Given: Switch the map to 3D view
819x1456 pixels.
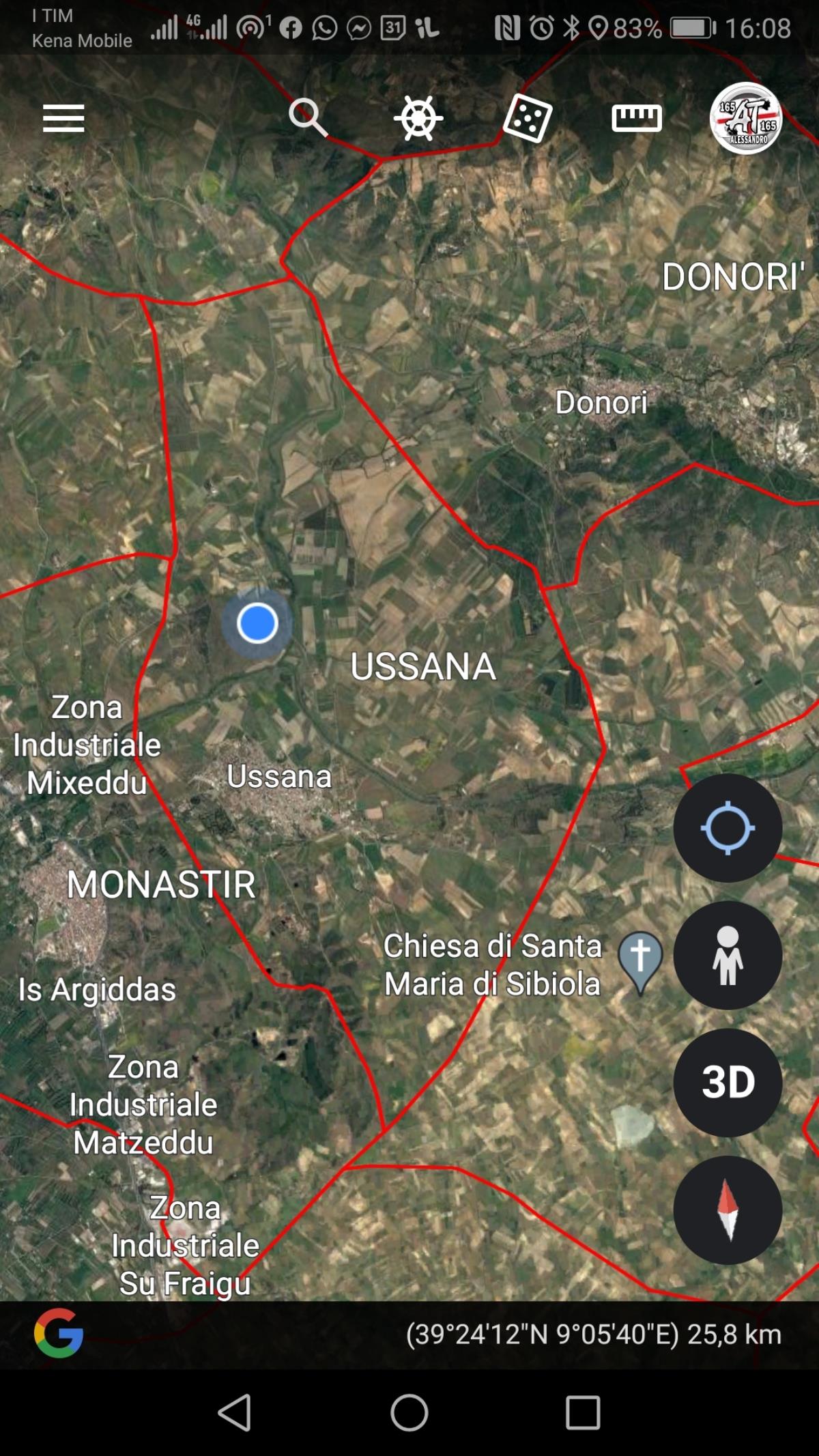Looking at the screenshot, I should 728,1082.
